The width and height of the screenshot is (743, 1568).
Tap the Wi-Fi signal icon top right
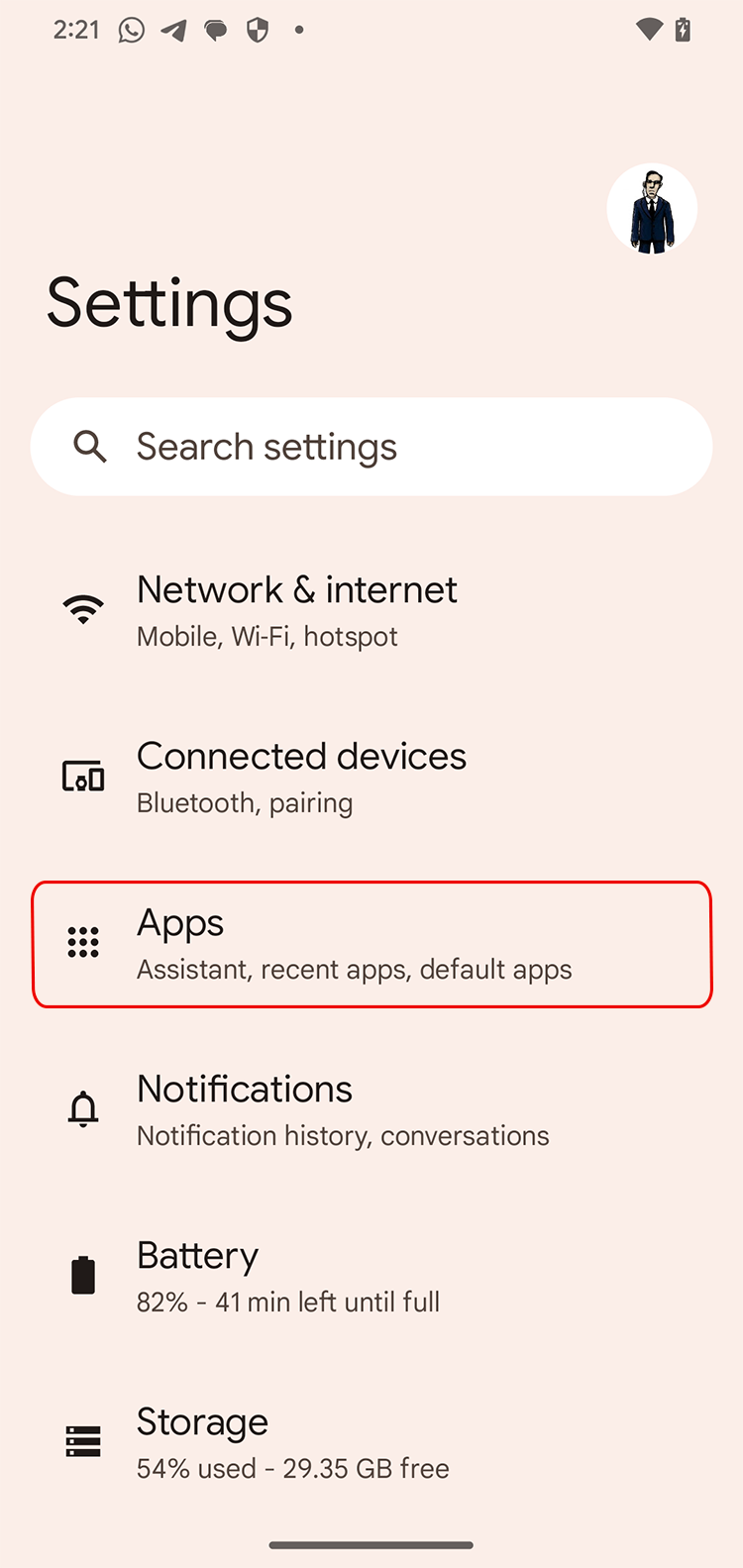(649, 29)
